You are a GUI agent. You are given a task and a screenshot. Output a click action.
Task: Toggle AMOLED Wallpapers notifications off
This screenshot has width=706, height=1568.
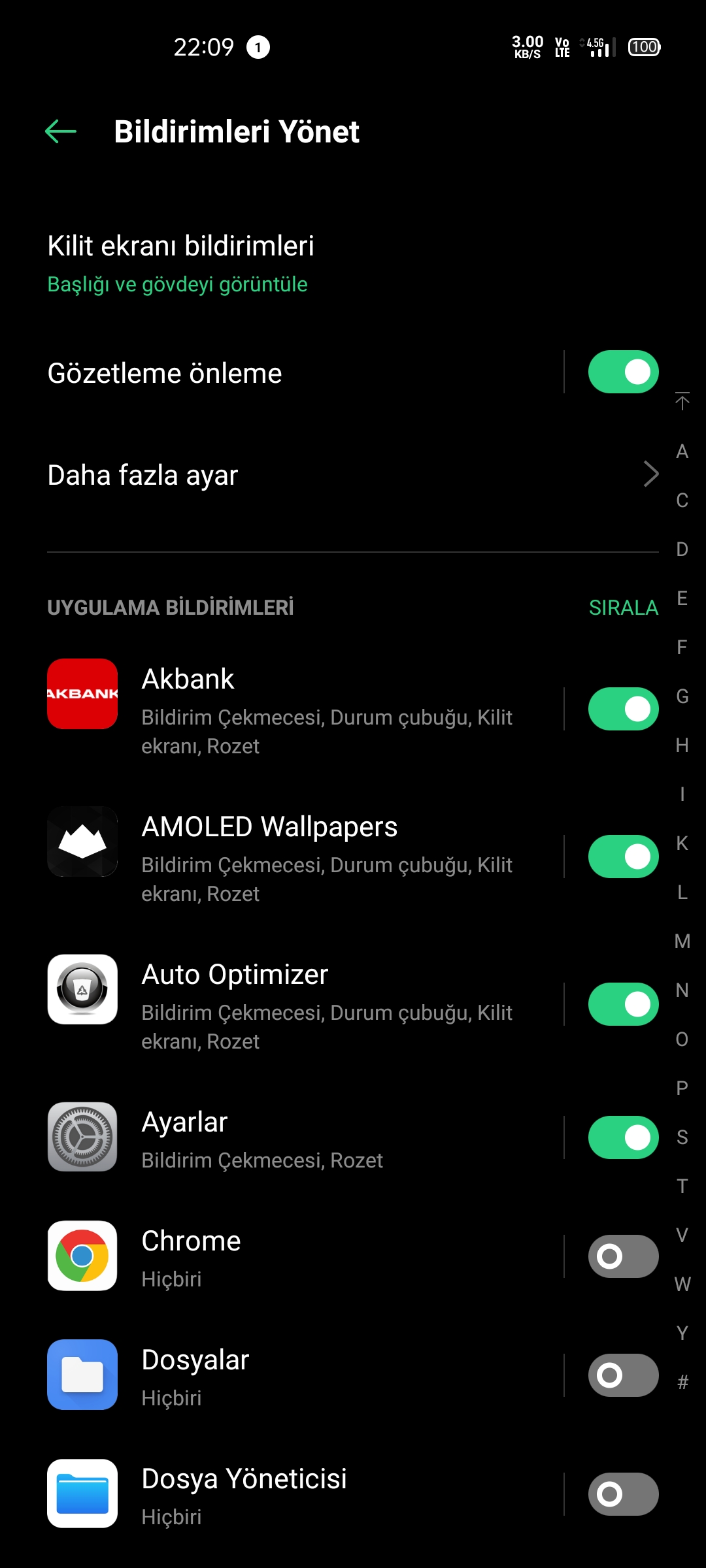coord(623,857)
